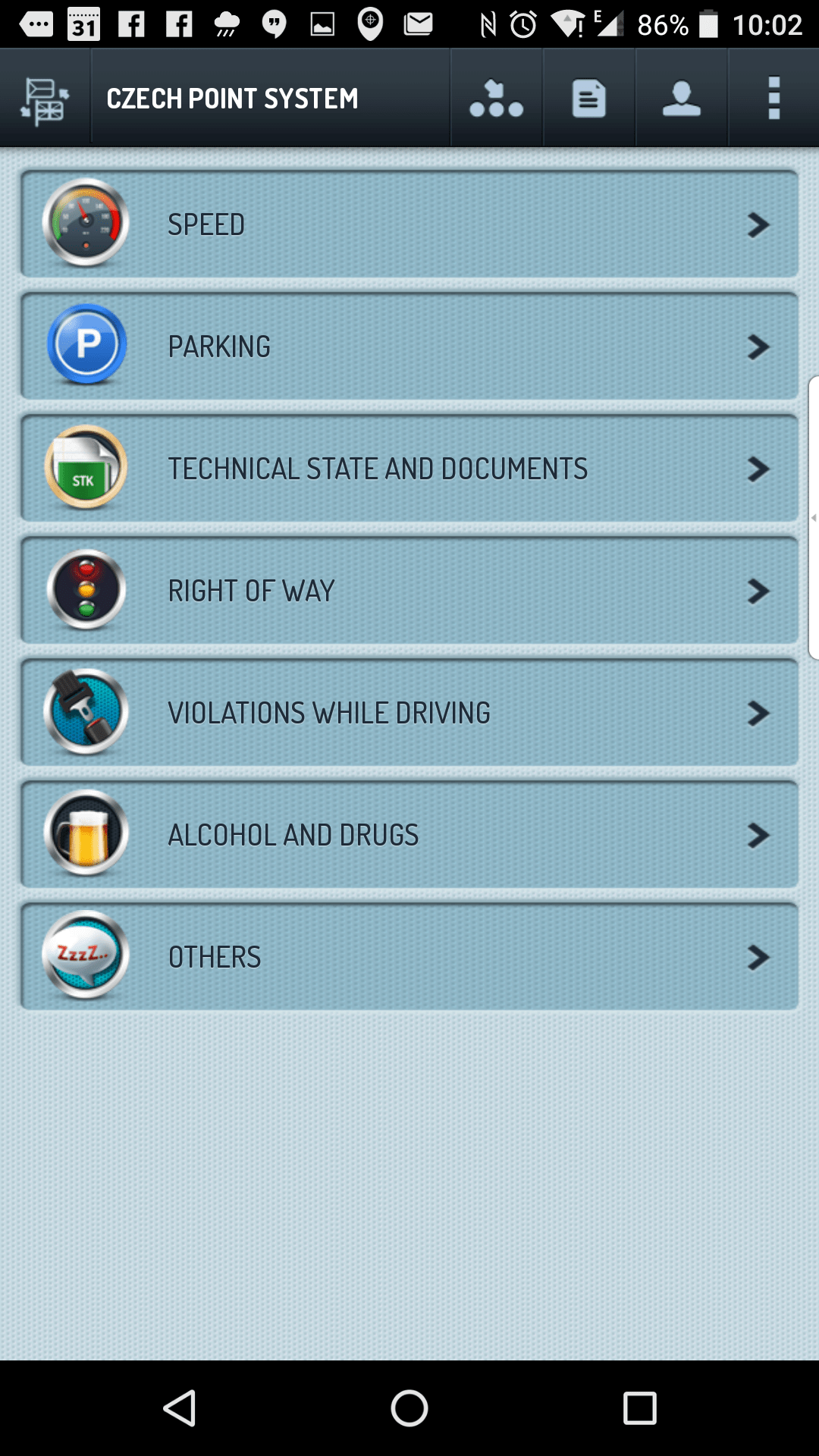Return to the home screen
The width and height of the screenshot is (819, 1456).
[409, 1408]
